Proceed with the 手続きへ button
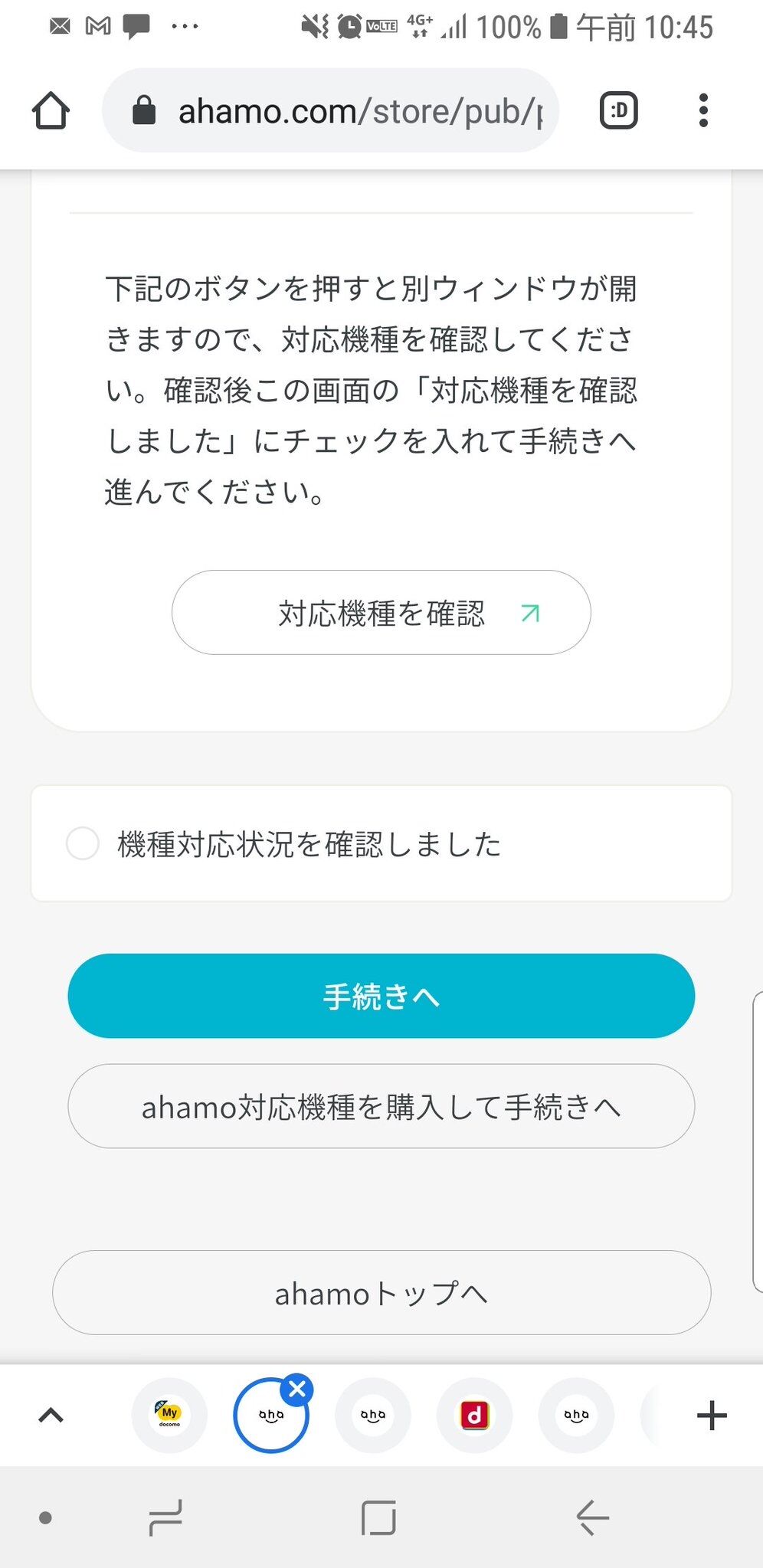Viewport: 763px width, 1568px height. [x=381, y=996]
